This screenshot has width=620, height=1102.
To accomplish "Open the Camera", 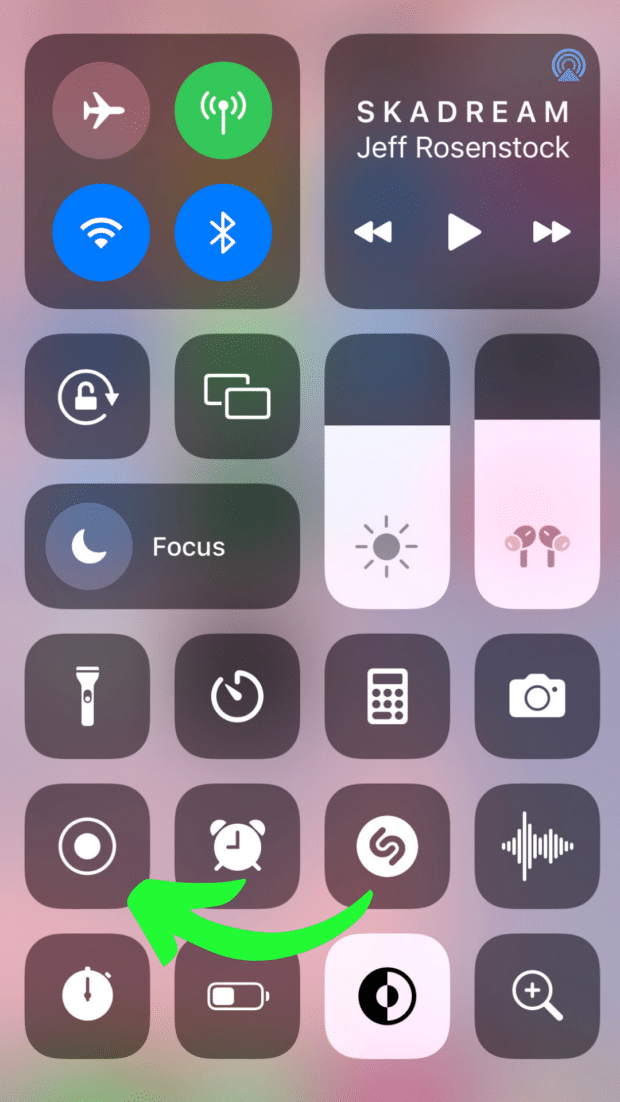I will [x=537, y=696].
